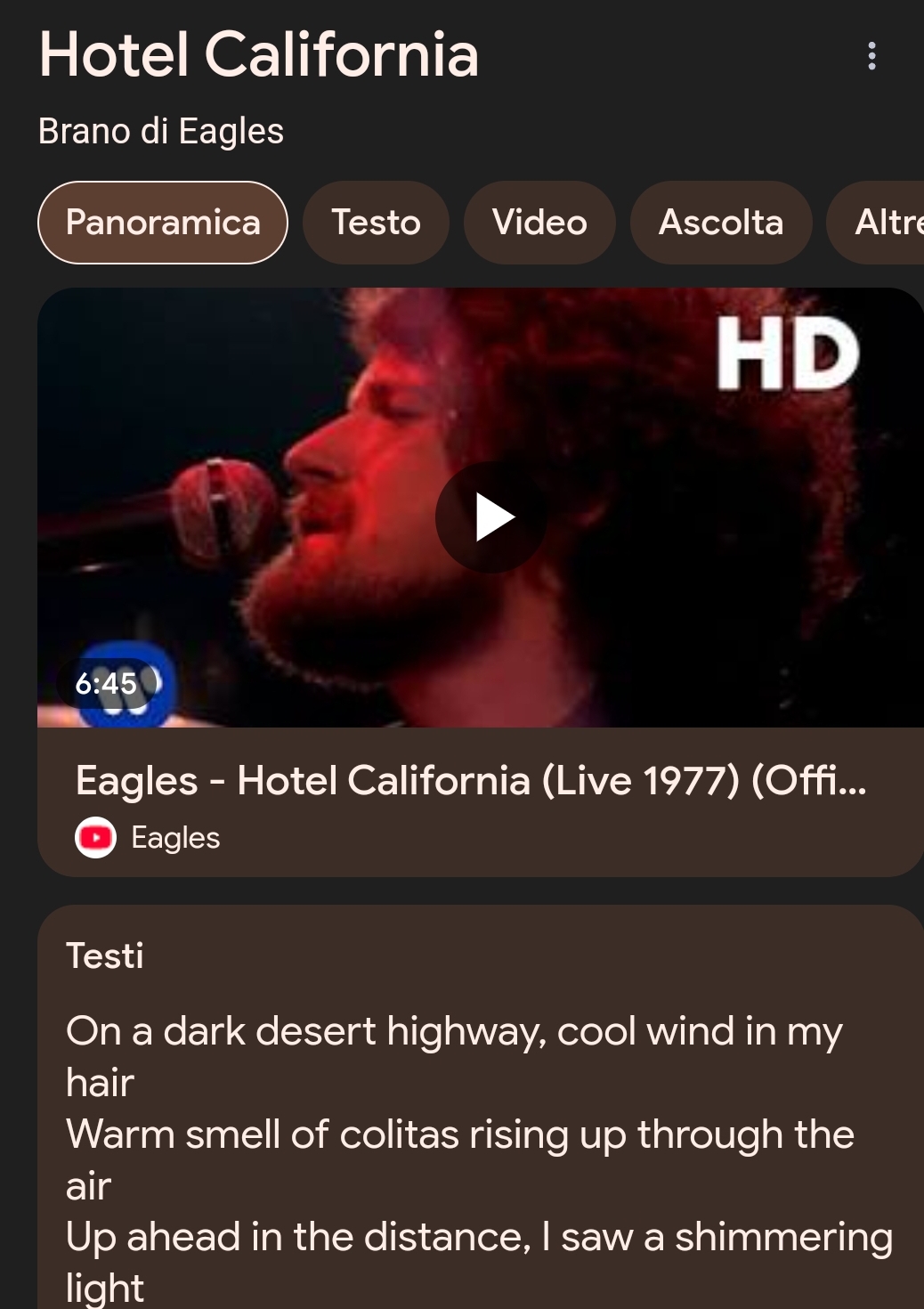Open Eagles - Hotel California (Live 1977) video title

click(470, 781)
